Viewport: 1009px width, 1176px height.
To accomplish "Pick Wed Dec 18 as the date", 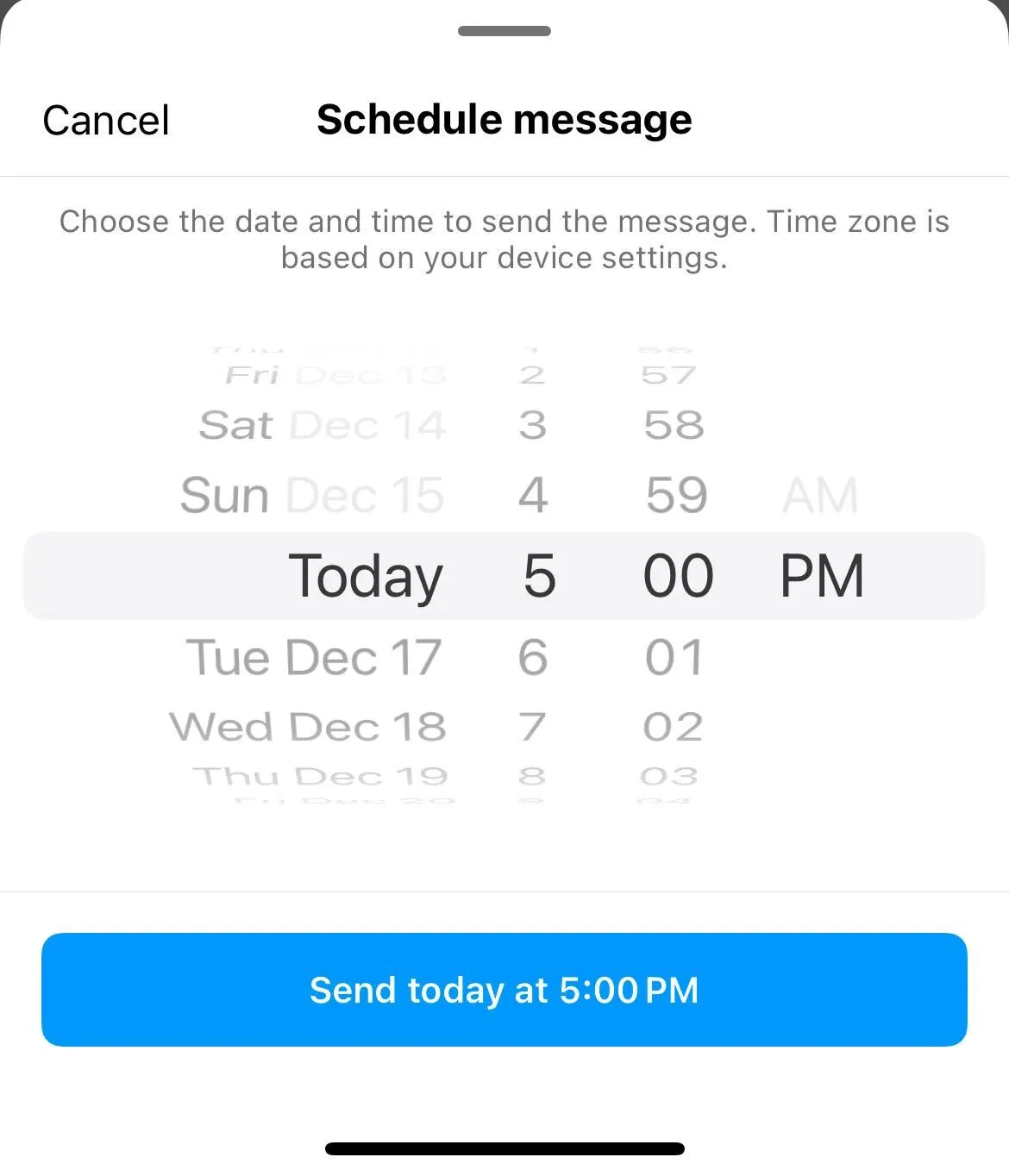I will [x=308, y=727].
